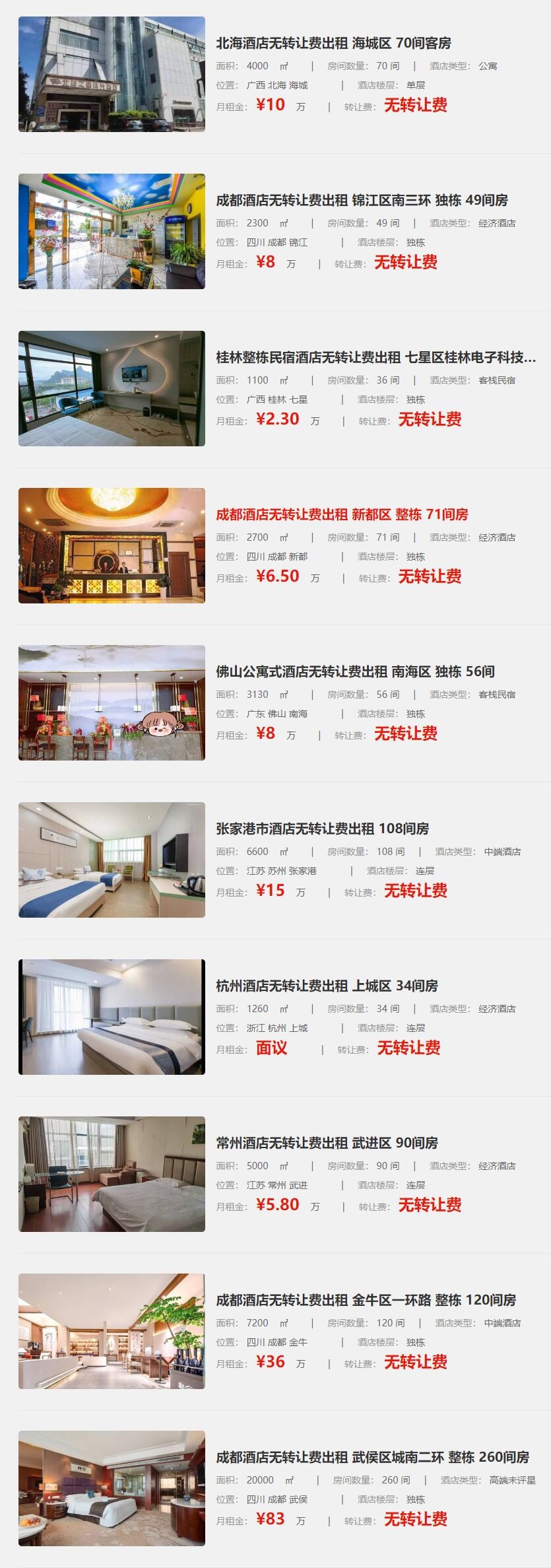Open the 北海酒店 海城区 70间客房 listing

[333, 44]
